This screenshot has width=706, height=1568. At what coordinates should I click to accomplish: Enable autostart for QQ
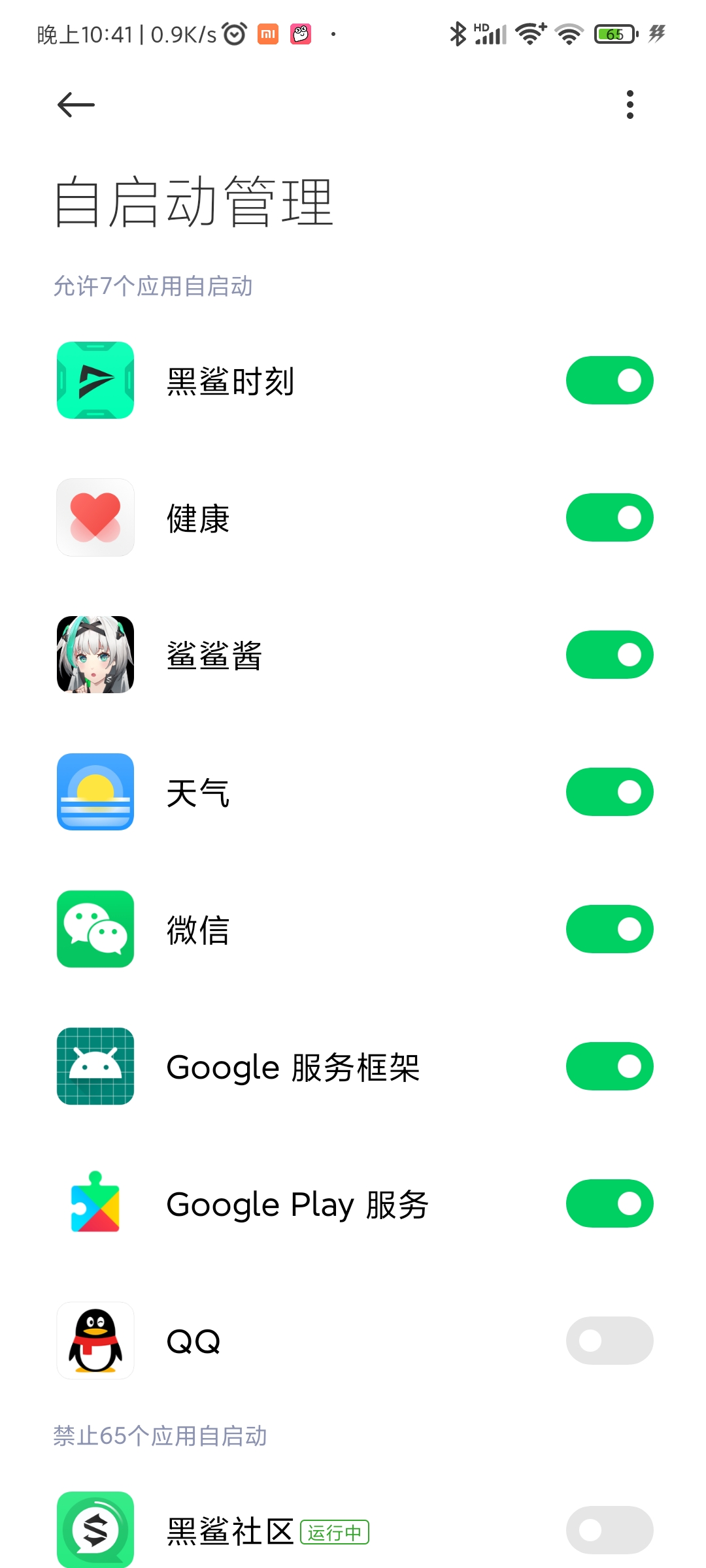609,1341
